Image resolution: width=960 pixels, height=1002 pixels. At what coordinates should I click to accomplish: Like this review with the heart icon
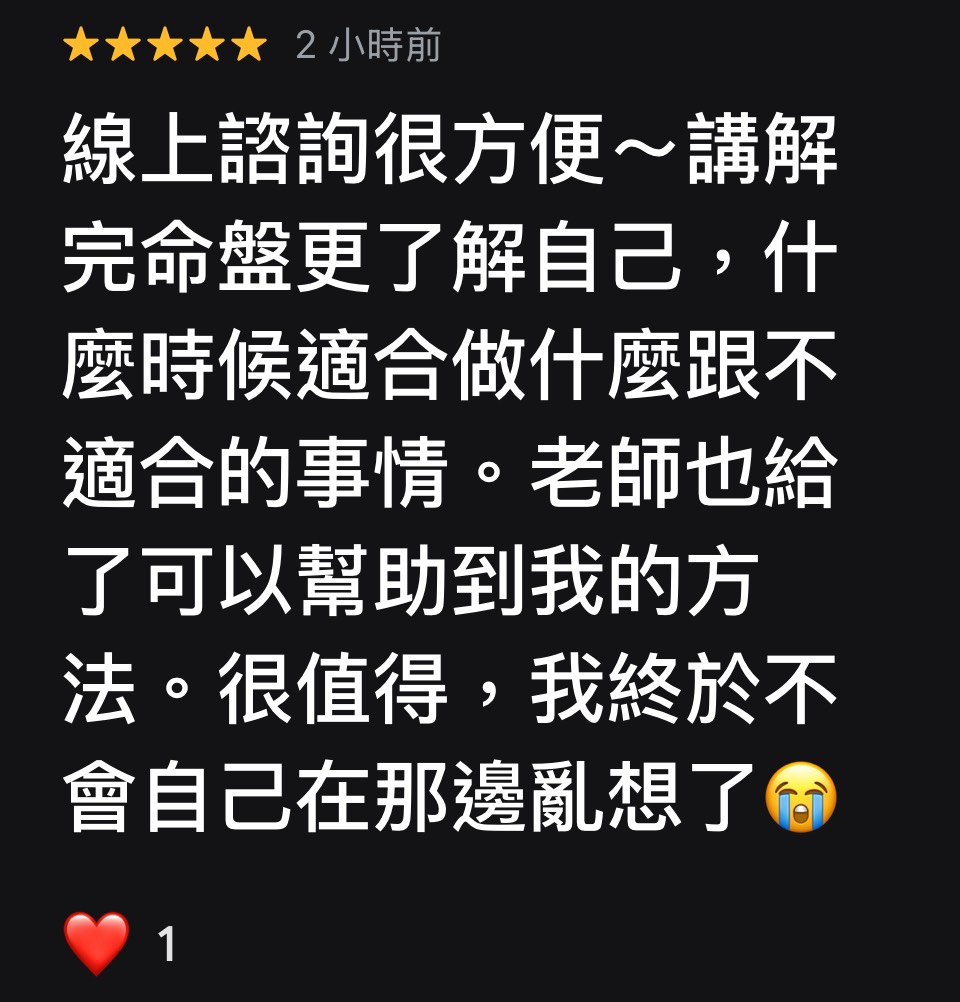click(97, 942)
